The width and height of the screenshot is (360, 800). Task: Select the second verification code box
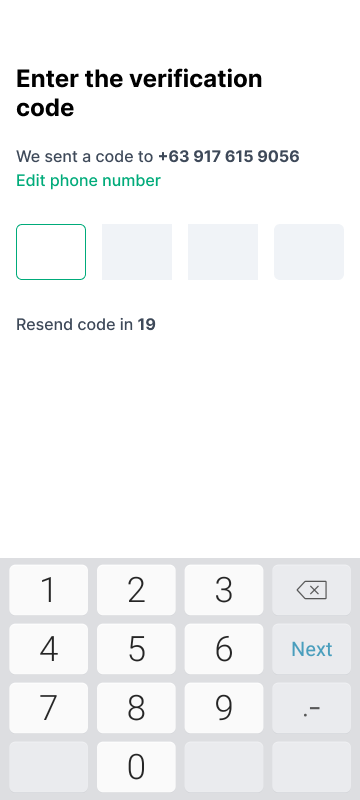click(x=137, y=252)
